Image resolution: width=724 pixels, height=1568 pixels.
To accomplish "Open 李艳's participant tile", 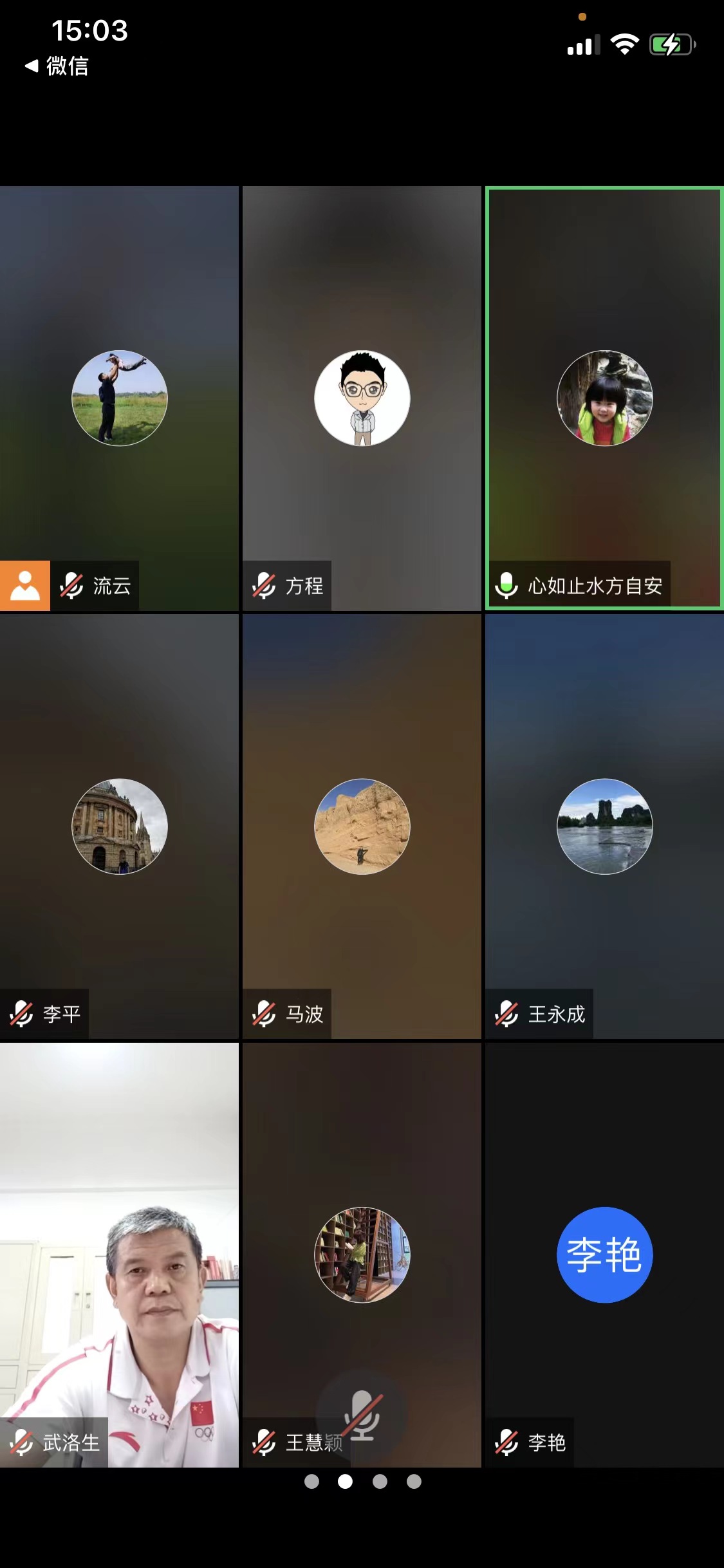I will click(604, 1254).
